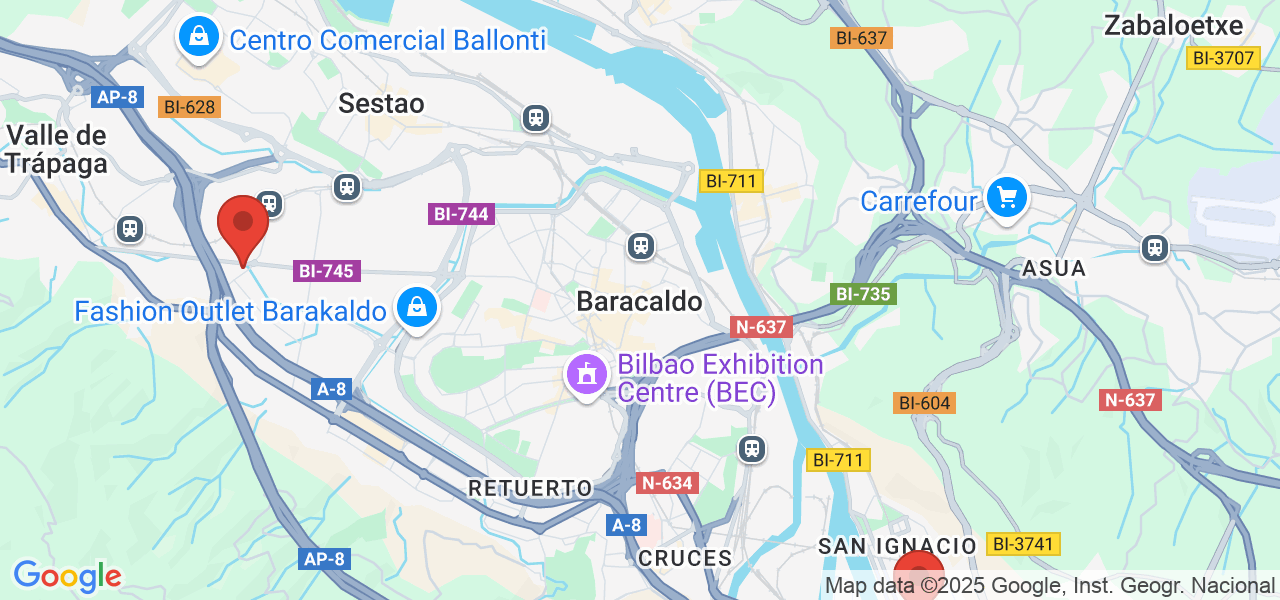Tap the train station icon near Asua
1280x600 pixels.
tap(1155, 247)
